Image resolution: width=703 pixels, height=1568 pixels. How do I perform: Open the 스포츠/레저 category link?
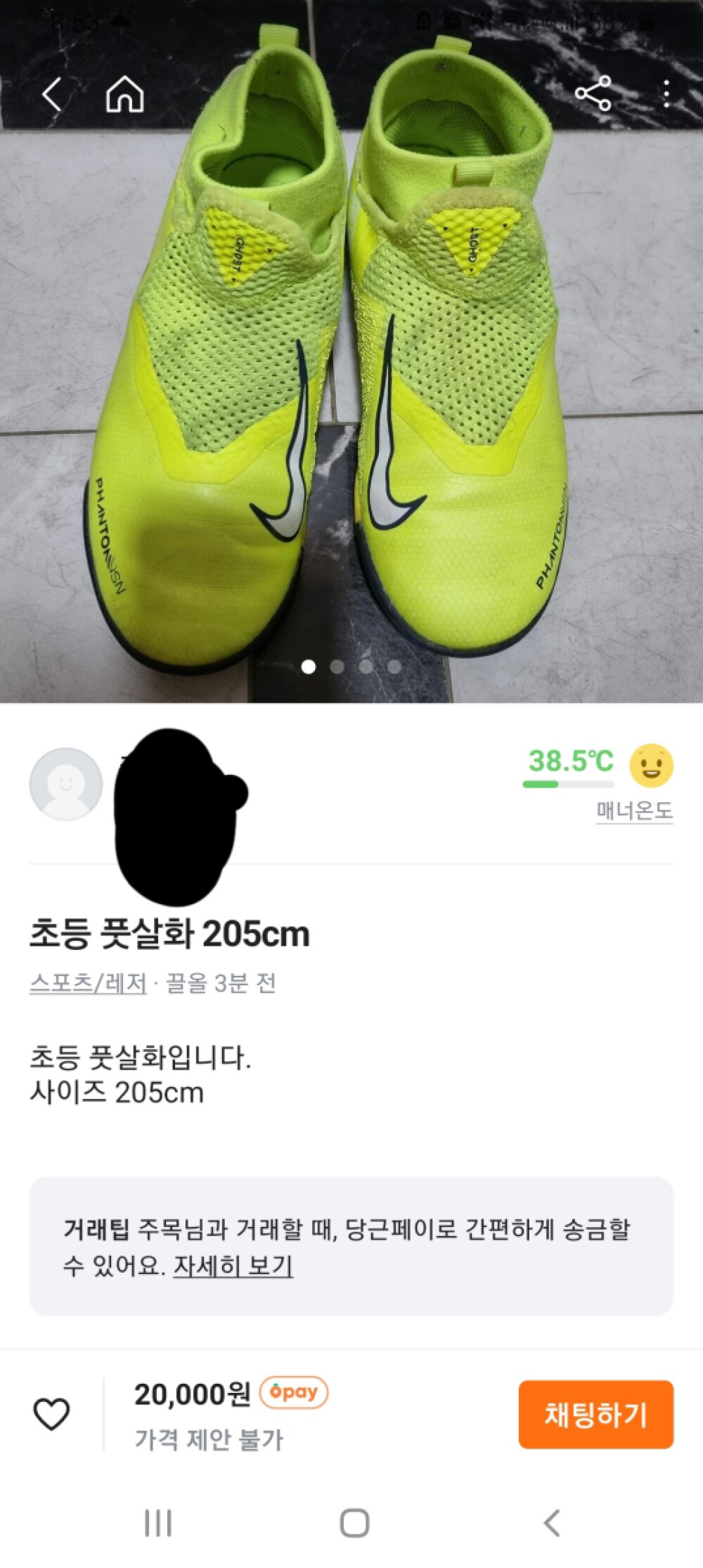coord(88,982)
